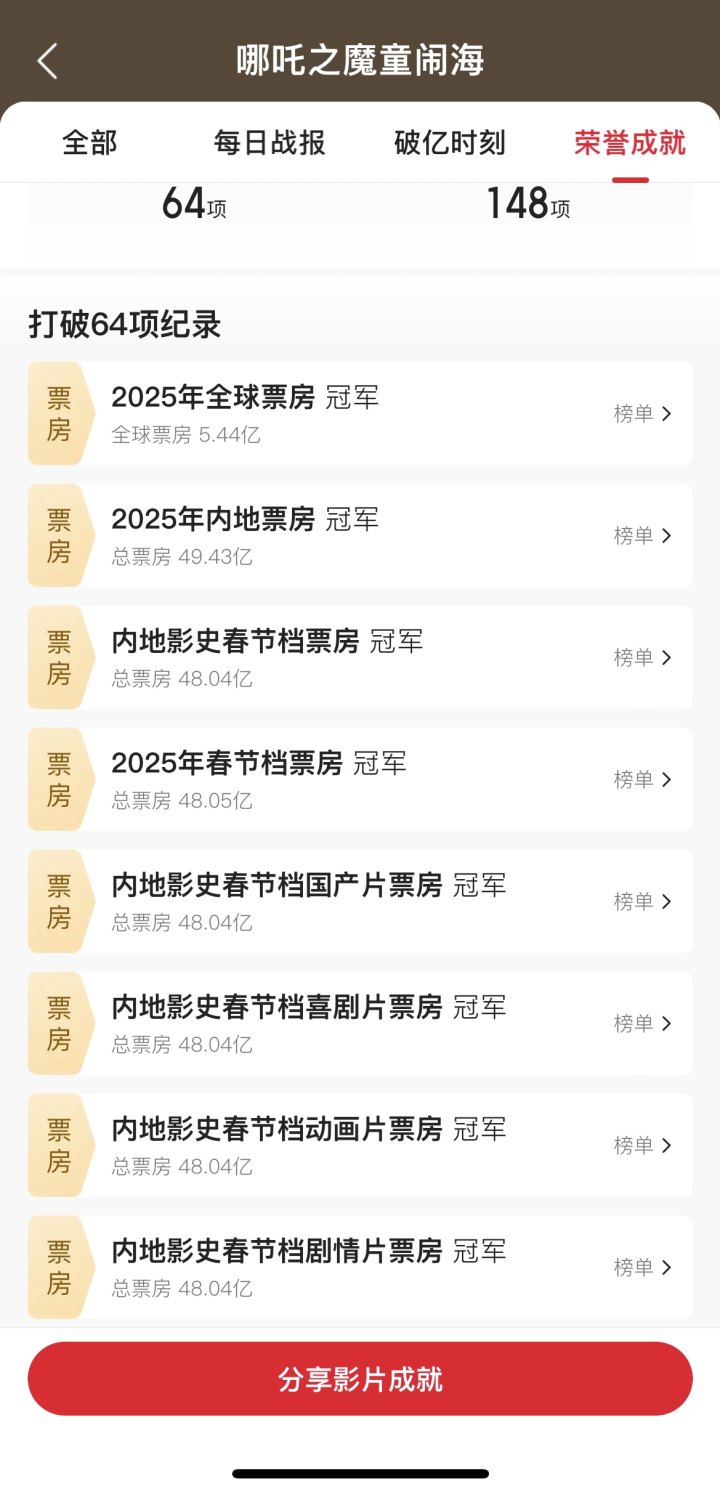Open the 内地影史春节档剧情片票房 ranking
720x1492 pixels.
click(x=641, y=1268)
